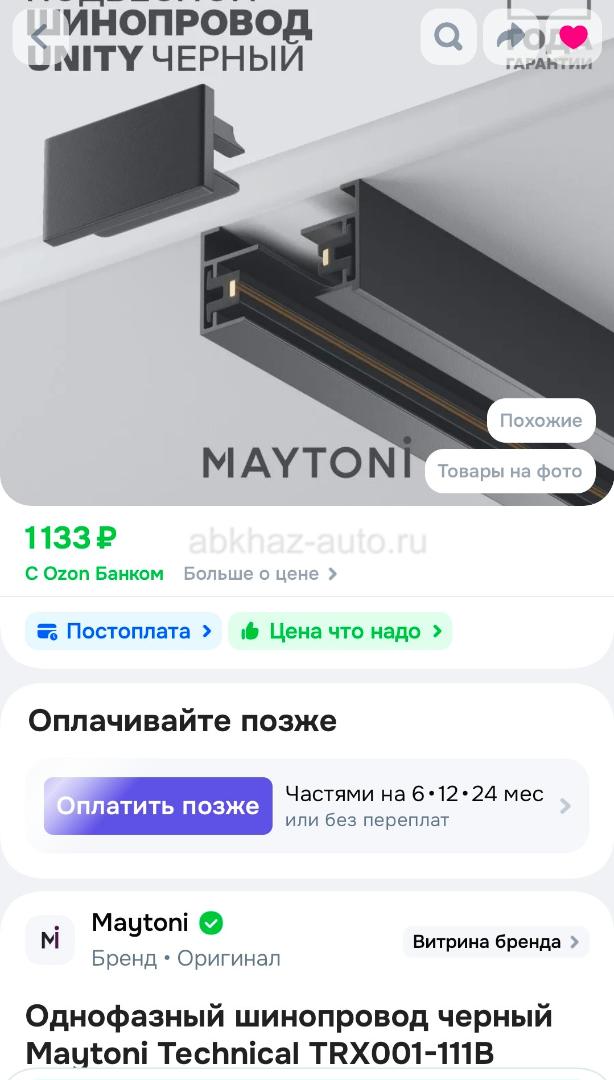Screen dimensions: 614x1080
Task: Expand installment options for 6•12•24 мес
Action: [564, 806]
